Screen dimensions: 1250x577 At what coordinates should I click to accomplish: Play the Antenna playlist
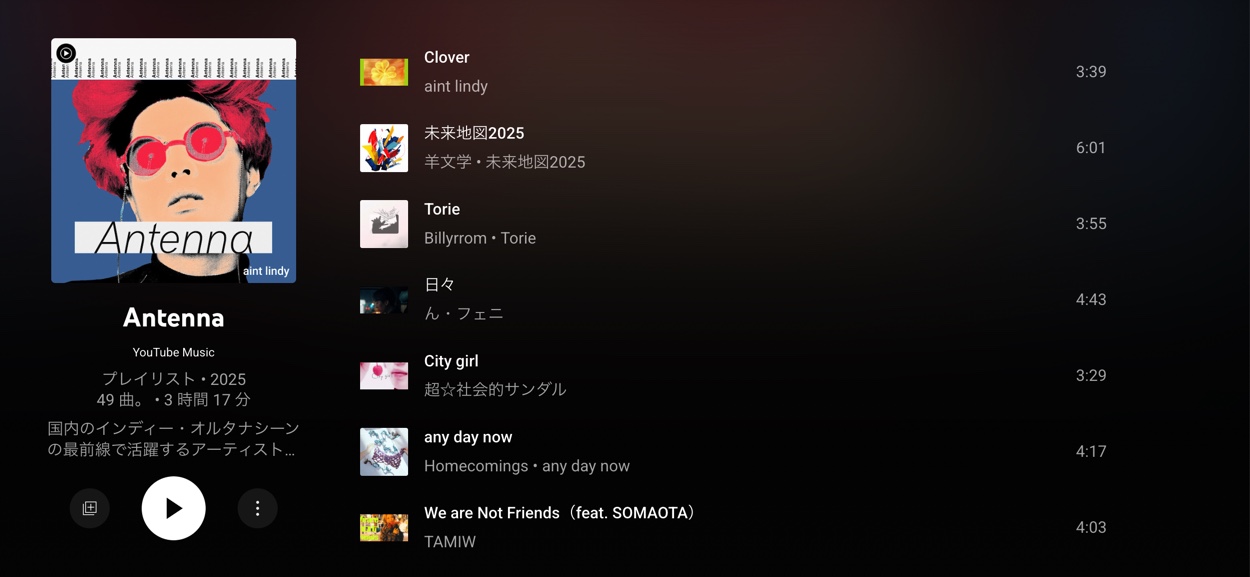173,508
